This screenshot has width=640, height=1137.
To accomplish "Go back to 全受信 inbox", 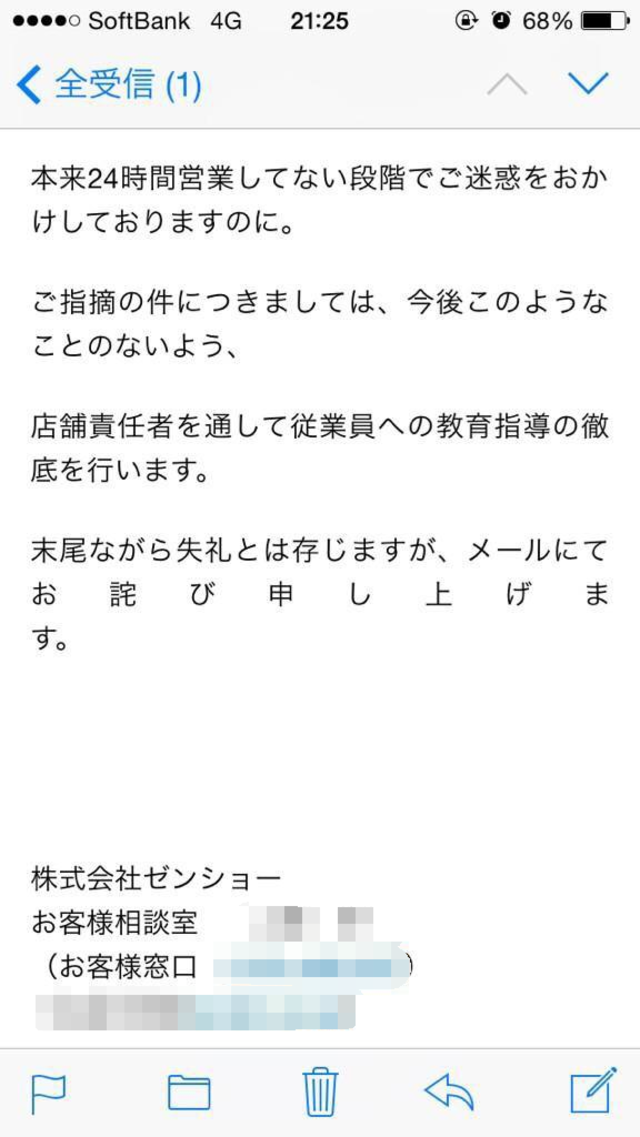I will pos(109,86).
